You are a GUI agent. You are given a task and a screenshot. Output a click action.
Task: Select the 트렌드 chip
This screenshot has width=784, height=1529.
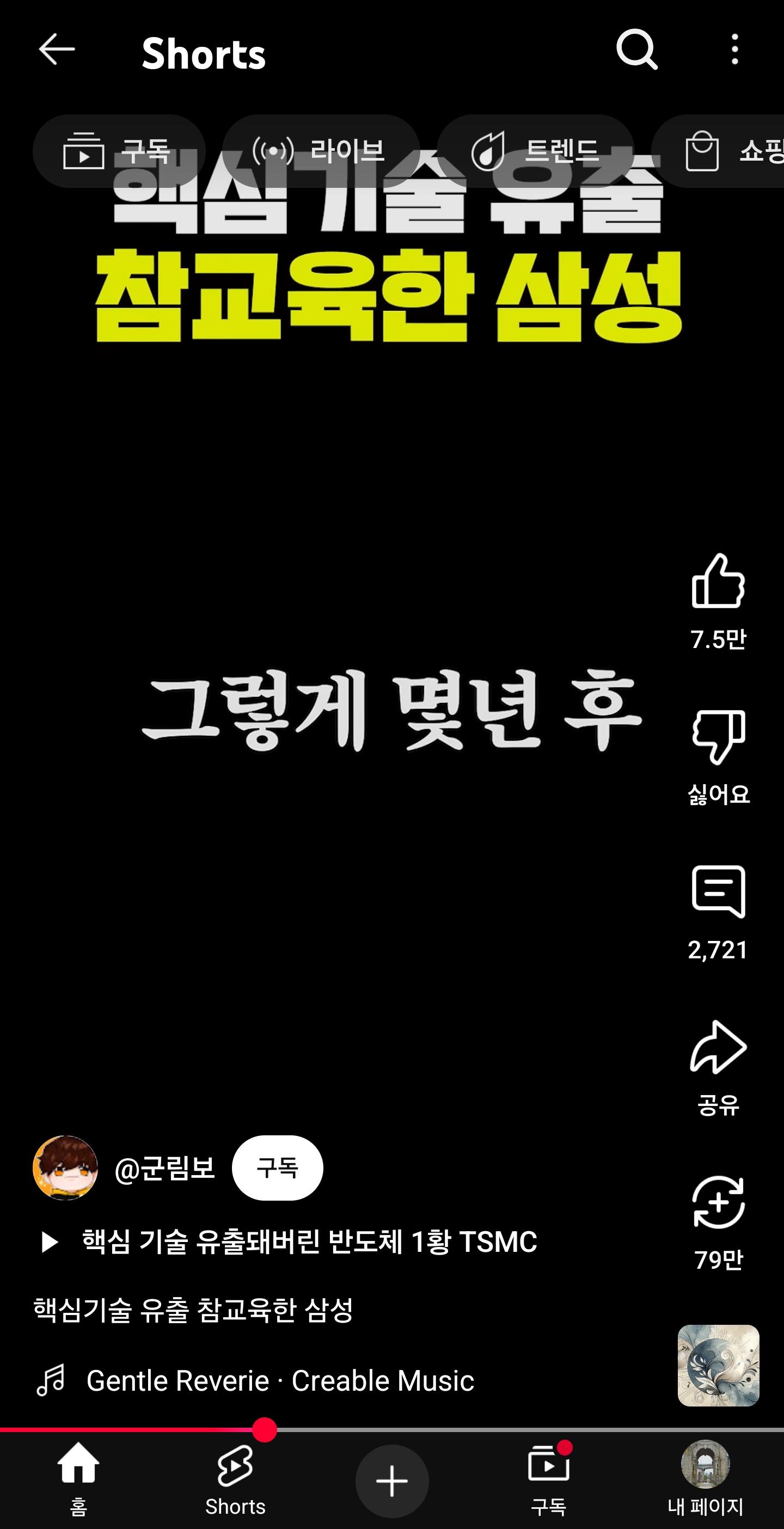535,151
